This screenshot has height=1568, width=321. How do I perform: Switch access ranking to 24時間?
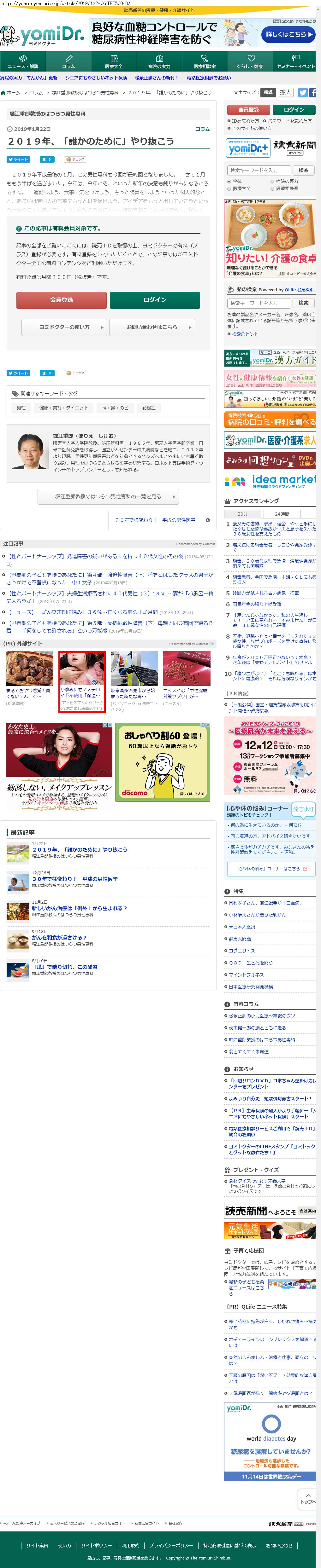[x=282, y=514]
